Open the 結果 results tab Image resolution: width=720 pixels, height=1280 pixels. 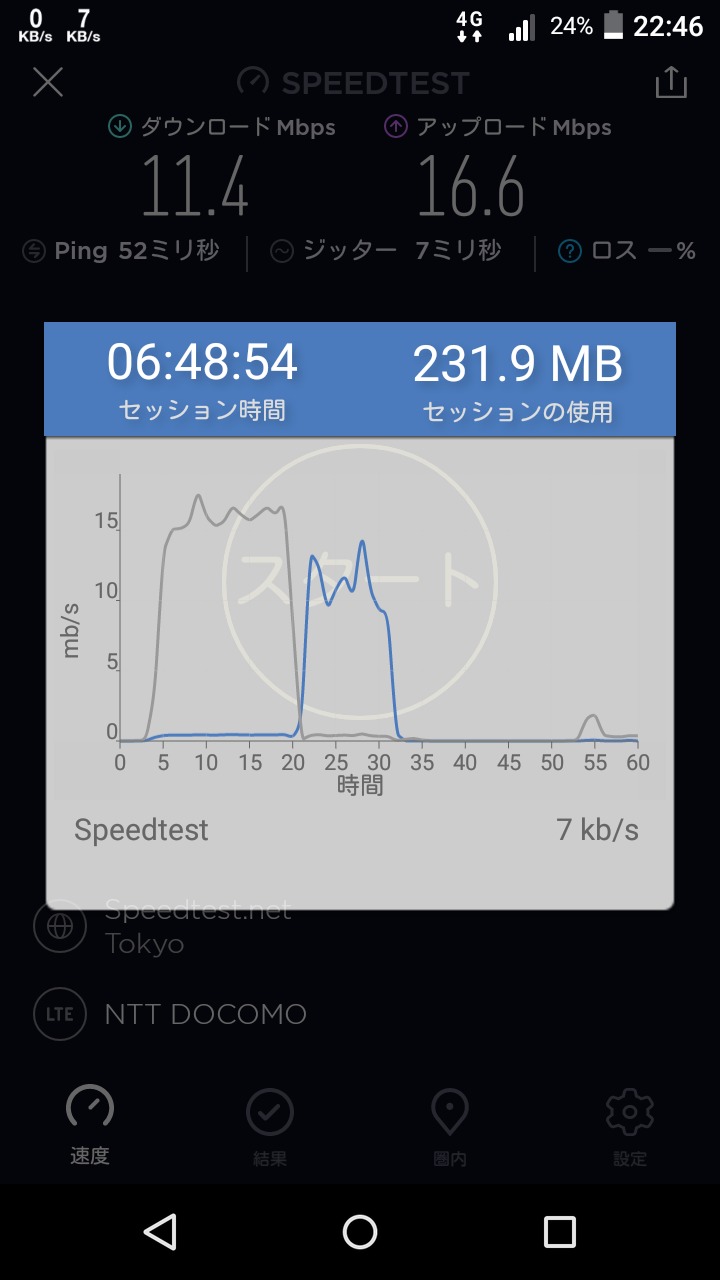(x=270, y=1128)
